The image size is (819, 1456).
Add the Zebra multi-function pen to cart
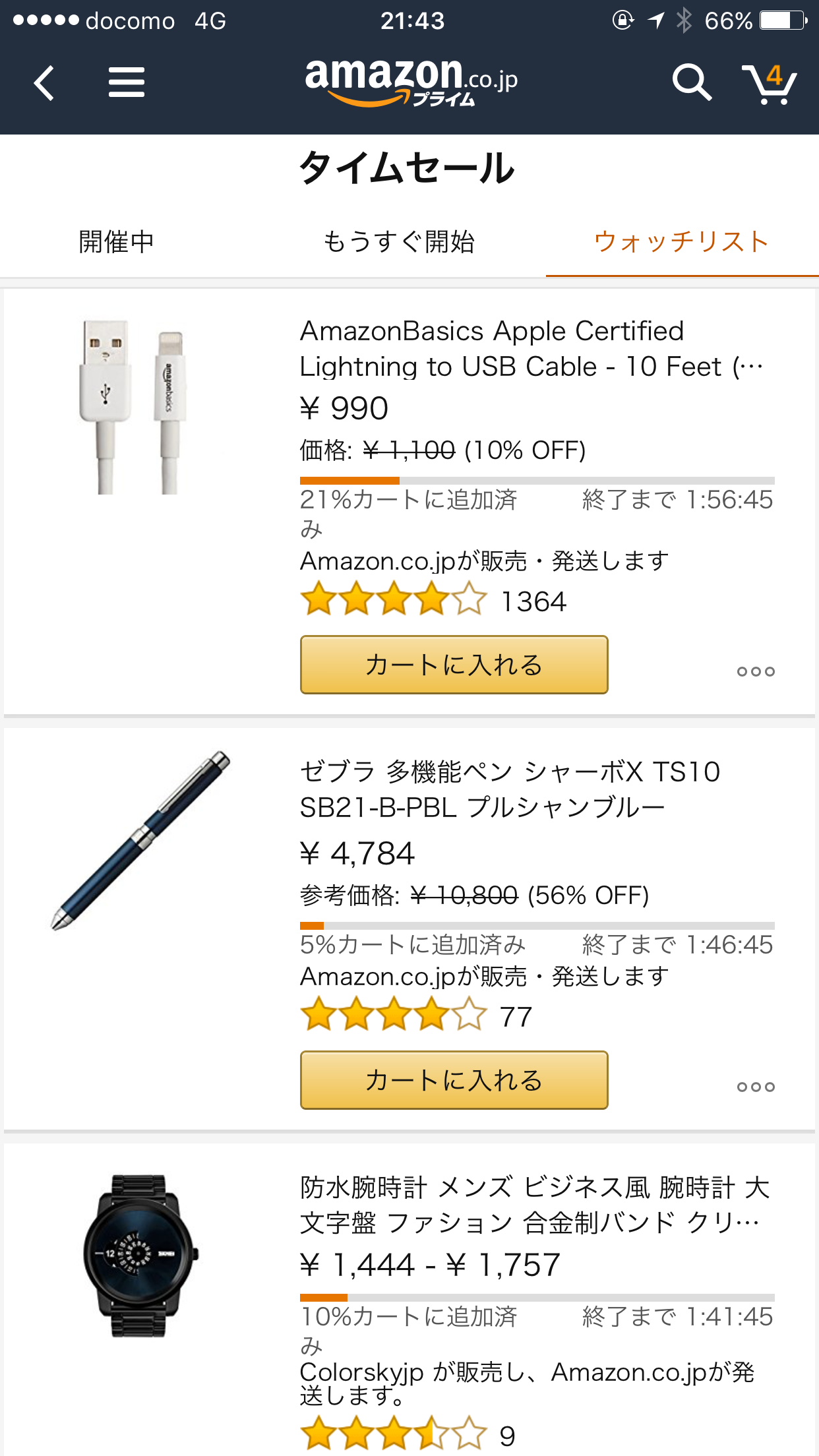click(x=454, y=1080)
